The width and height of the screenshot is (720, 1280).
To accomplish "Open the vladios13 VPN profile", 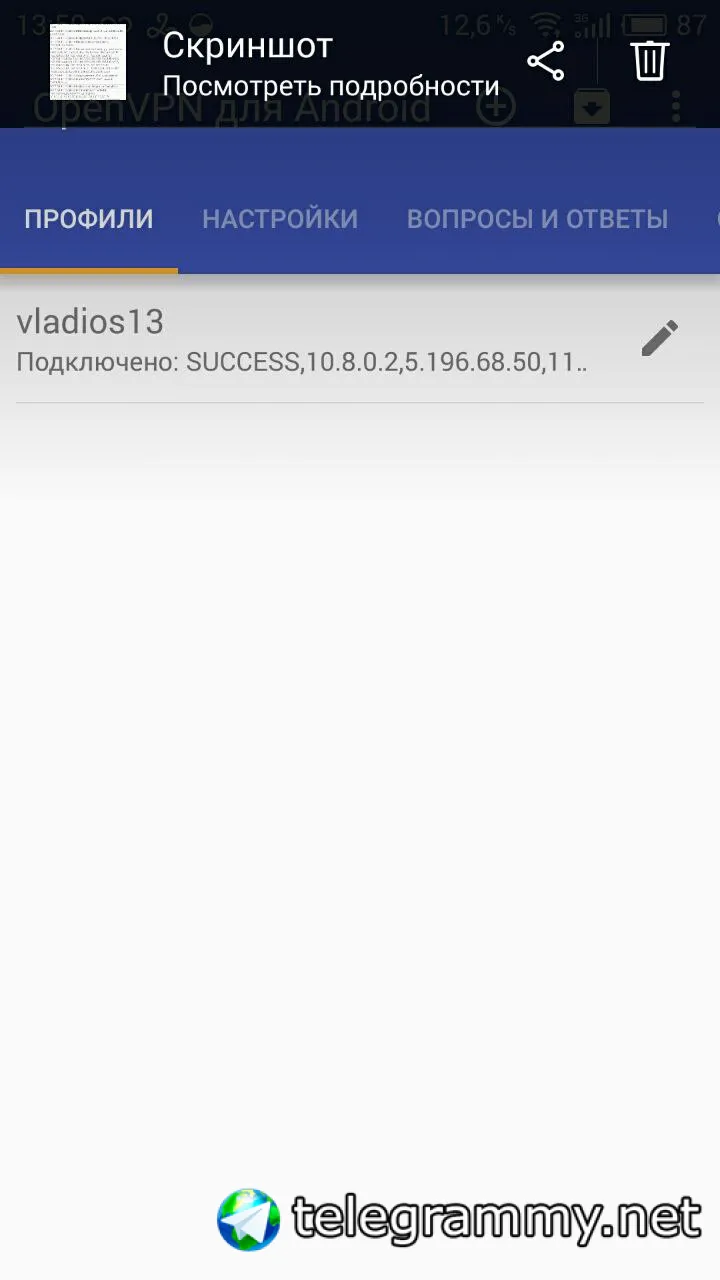I will (300, 341).
